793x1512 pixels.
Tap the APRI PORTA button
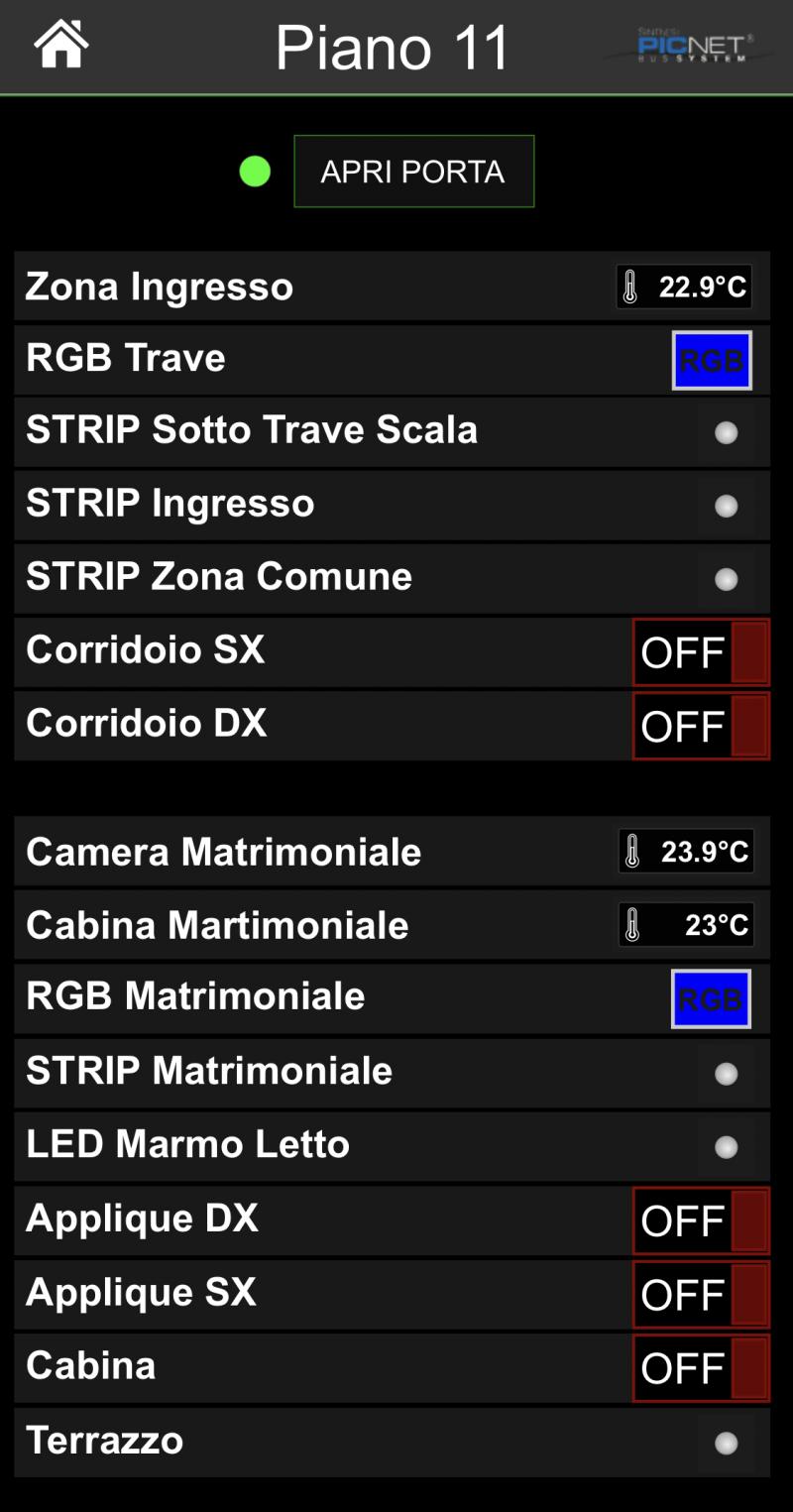pos(413,172)
